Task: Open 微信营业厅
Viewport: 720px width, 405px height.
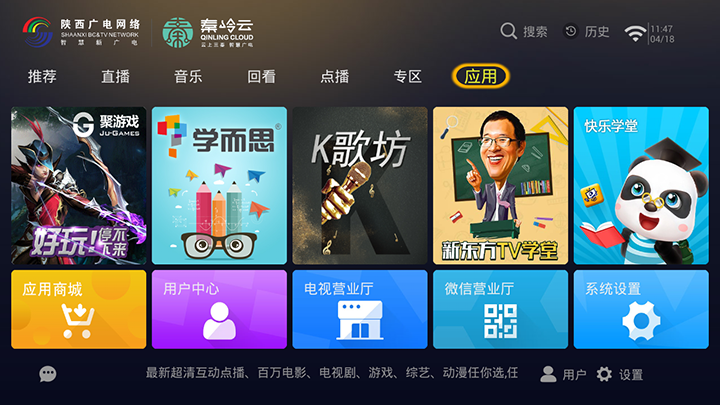Action: (500, 309)
